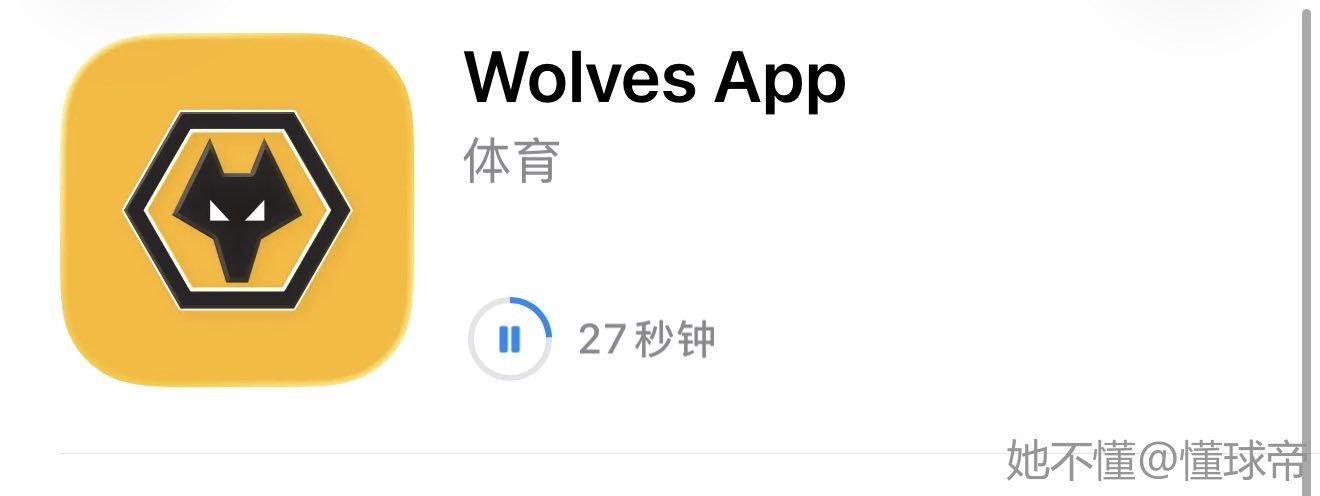1320x496 pixels.
Task: Pause the Wolves App download
Action: pos(509,340)
